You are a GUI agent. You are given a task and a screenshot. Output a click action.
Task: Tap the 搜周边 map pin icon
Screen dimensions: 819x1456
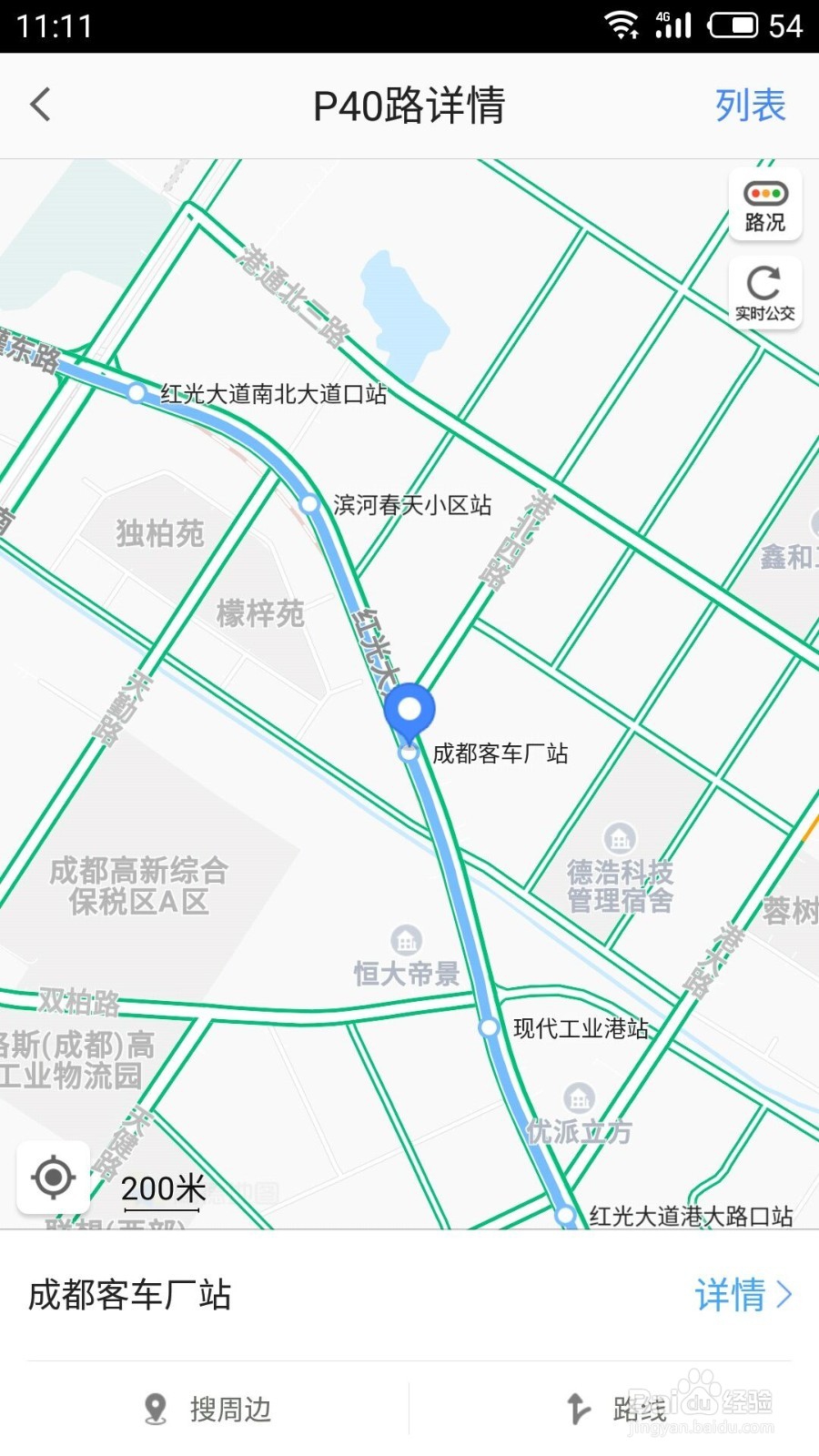point(157,1410)
